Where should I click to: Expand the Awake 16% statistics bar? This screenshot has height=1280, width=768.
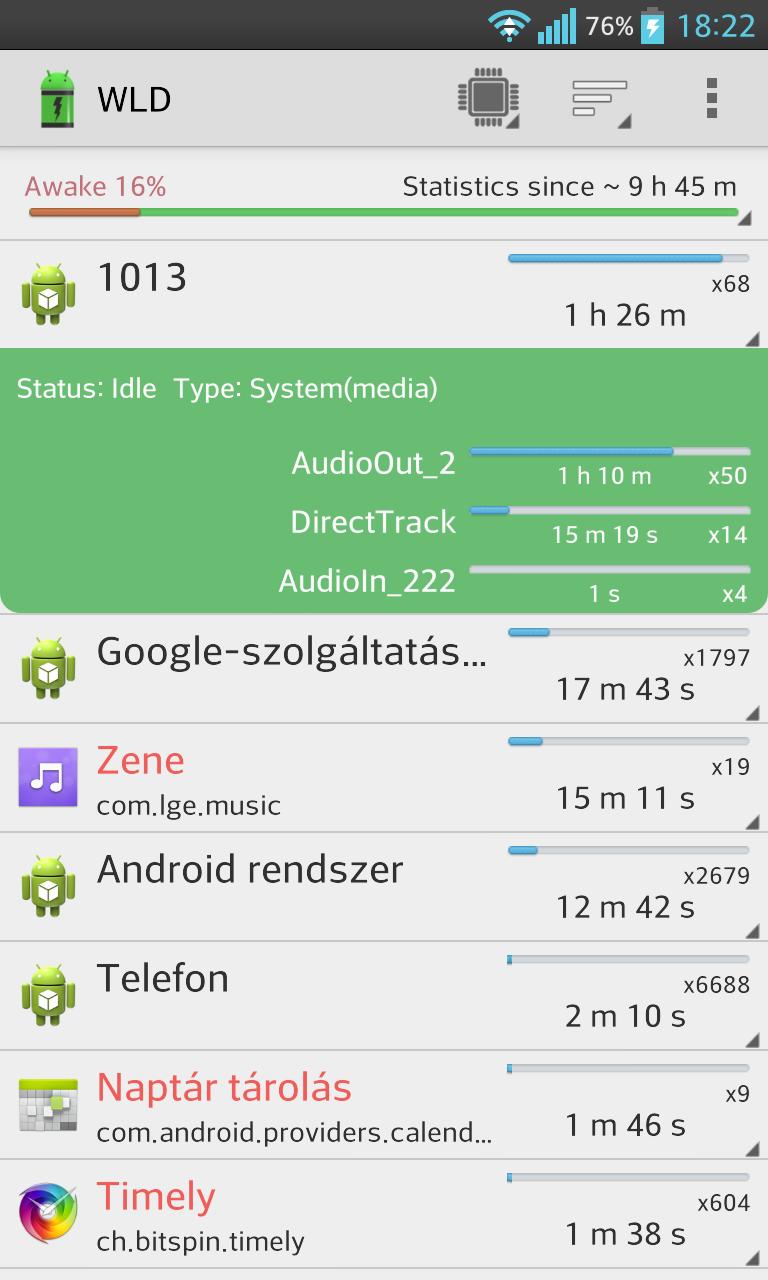tap(384, 194)
